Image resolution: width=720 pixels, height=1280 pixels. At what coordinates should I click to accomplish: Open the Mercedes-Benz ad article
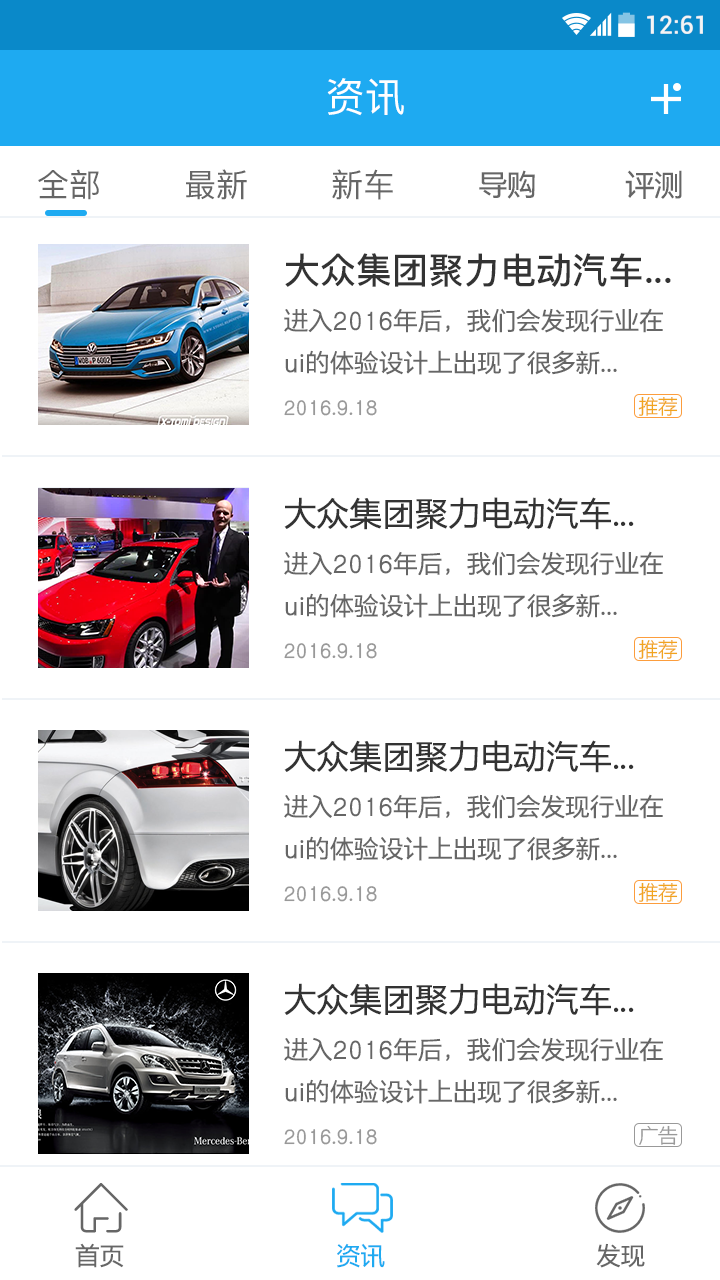360,1063
